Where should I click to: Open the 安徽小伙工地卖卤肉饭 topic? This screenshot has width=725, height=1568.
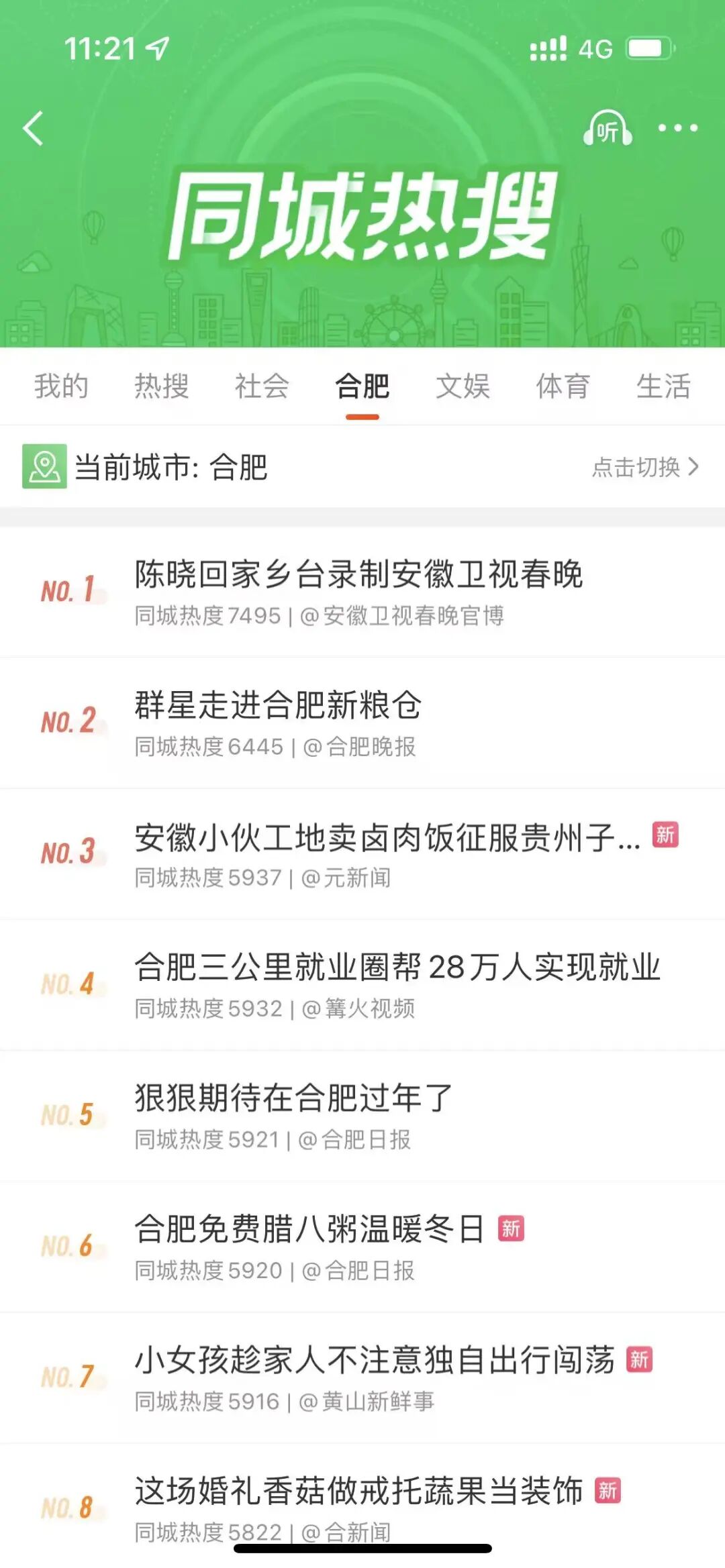pos(387,837)
